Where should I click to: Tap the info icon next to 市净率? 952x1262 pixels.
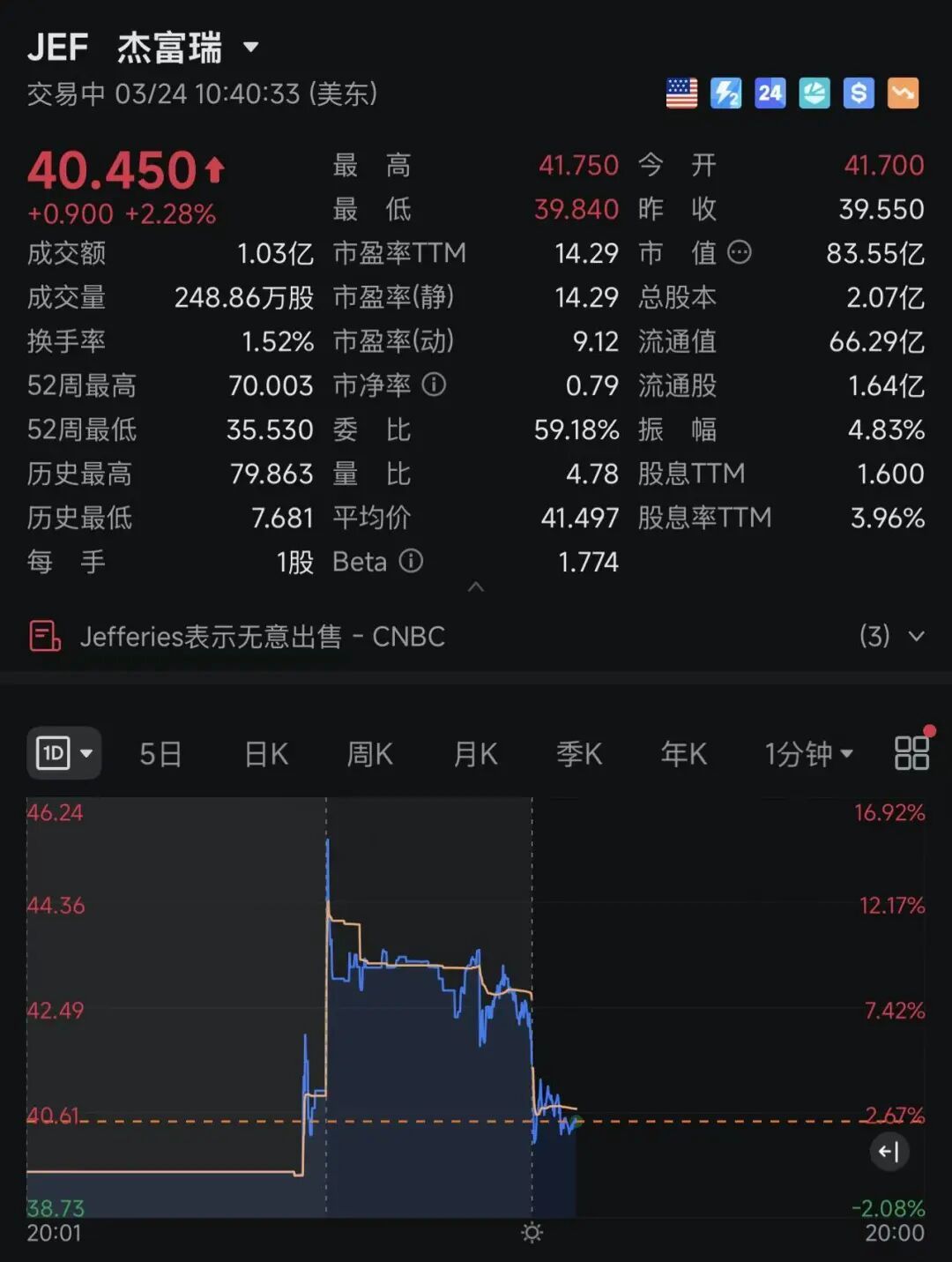[x=434, y=385]
